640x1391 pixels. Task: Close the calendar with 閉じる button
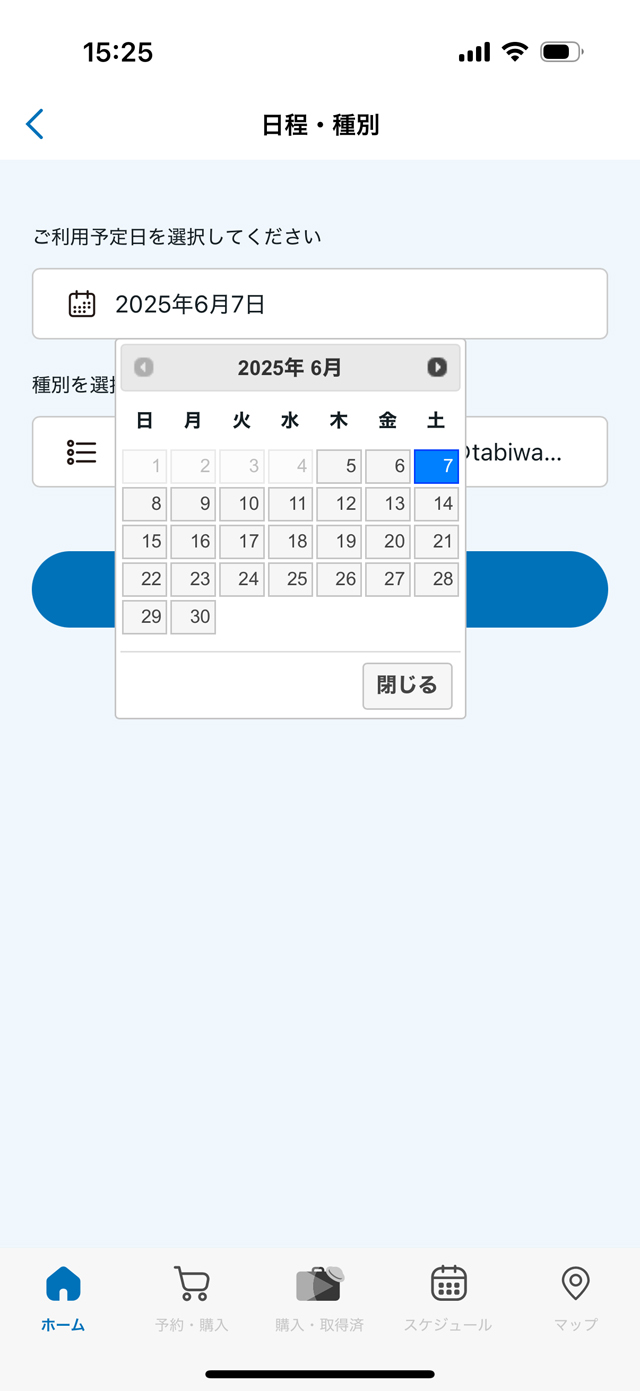pyautogui.click(x=407, y=686)
